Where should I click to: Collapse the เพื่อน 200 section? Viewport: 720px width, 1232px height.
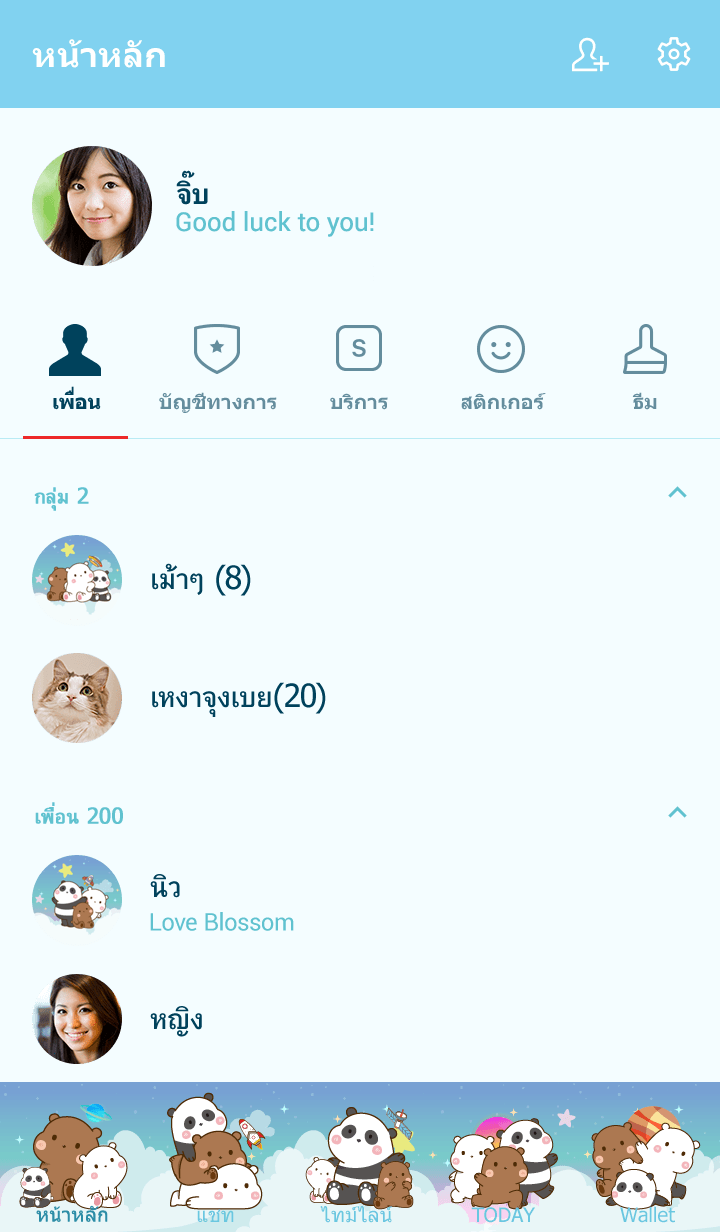677,813
